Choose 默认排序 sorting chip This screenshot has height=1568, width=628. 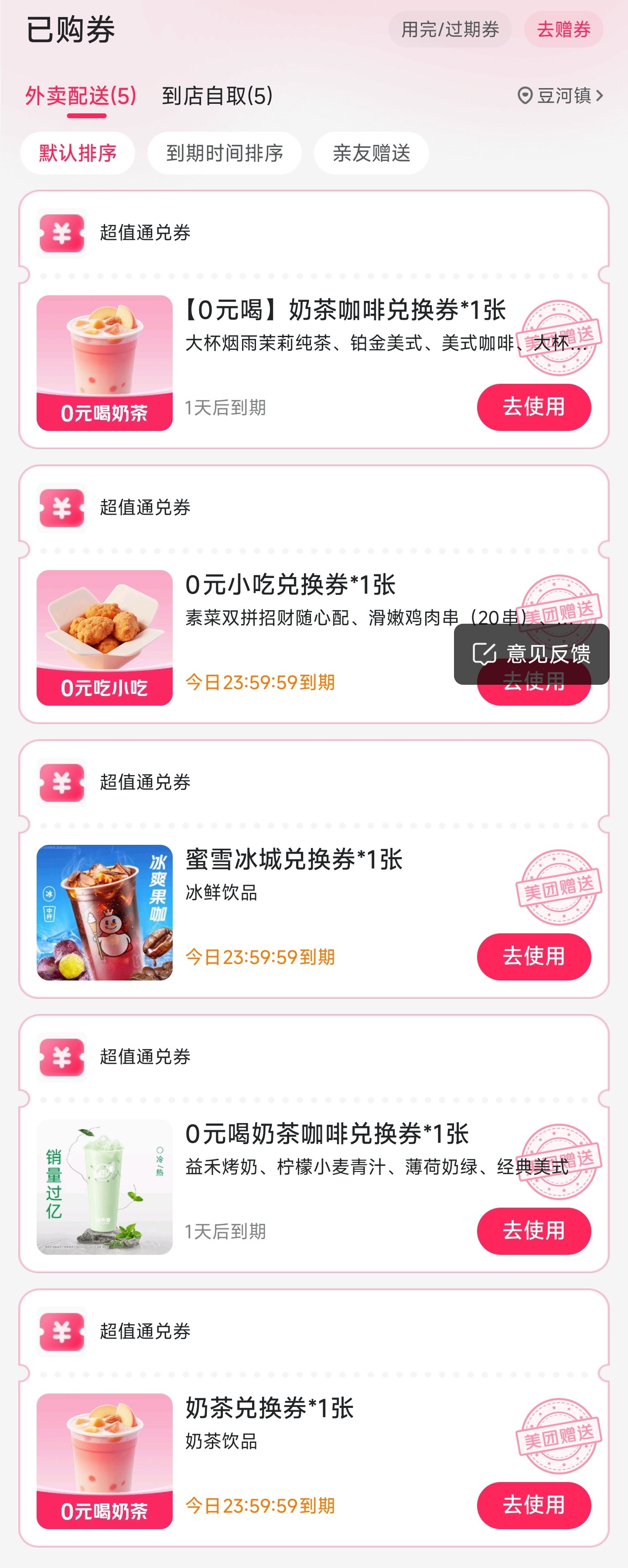click(77, 153)
